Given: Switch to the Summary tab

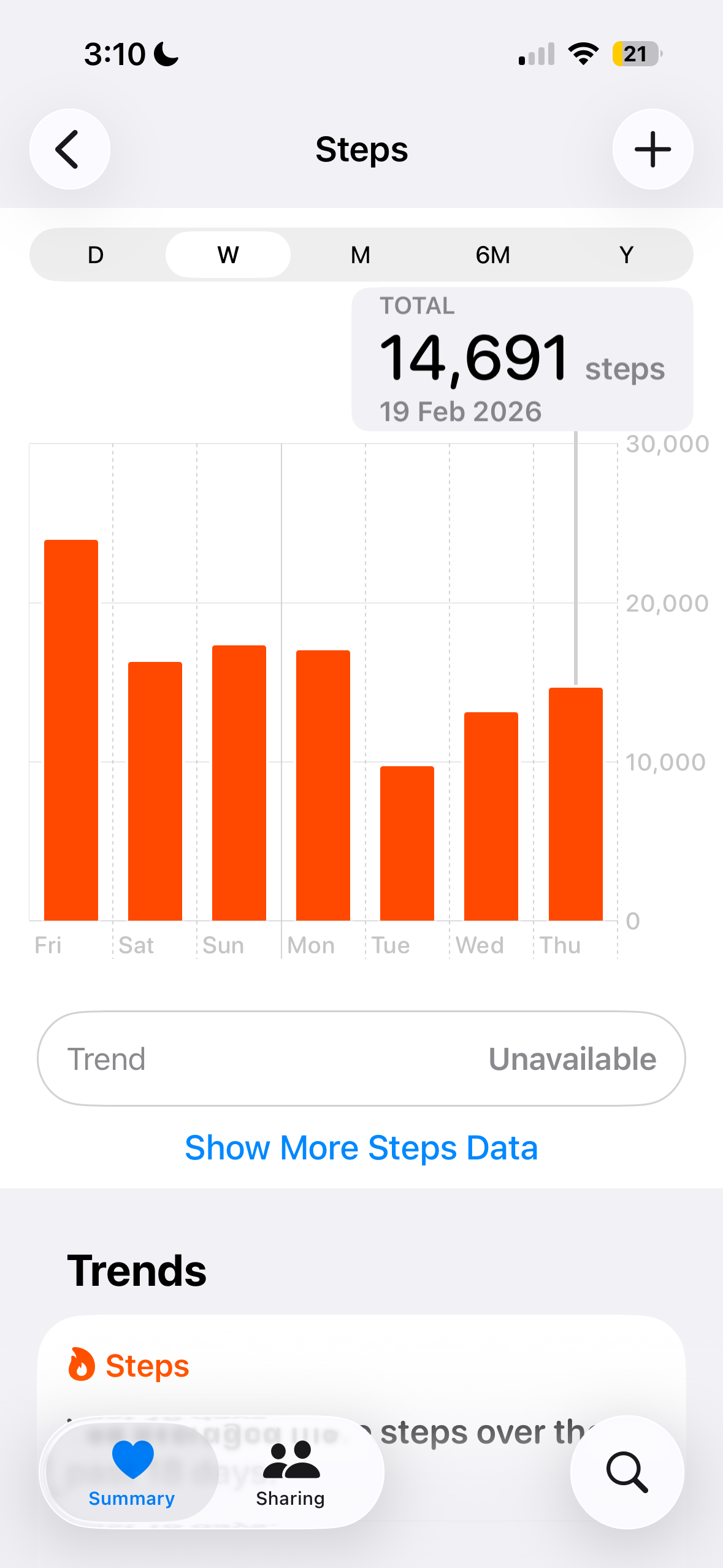Looking at the screenshot, I should pos(132,1472).
